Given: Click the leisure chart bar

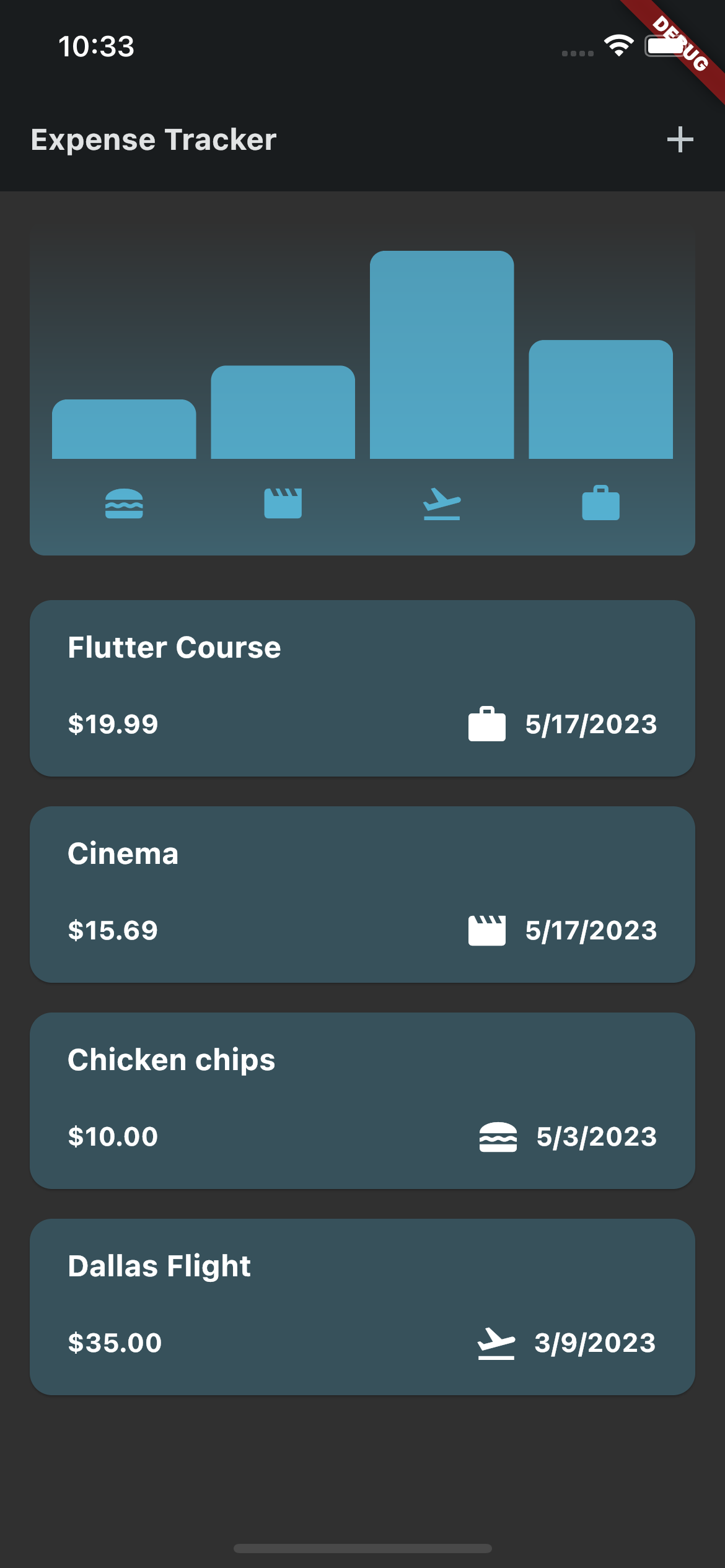Looking at the screenshot, I should tap(283, 412).
